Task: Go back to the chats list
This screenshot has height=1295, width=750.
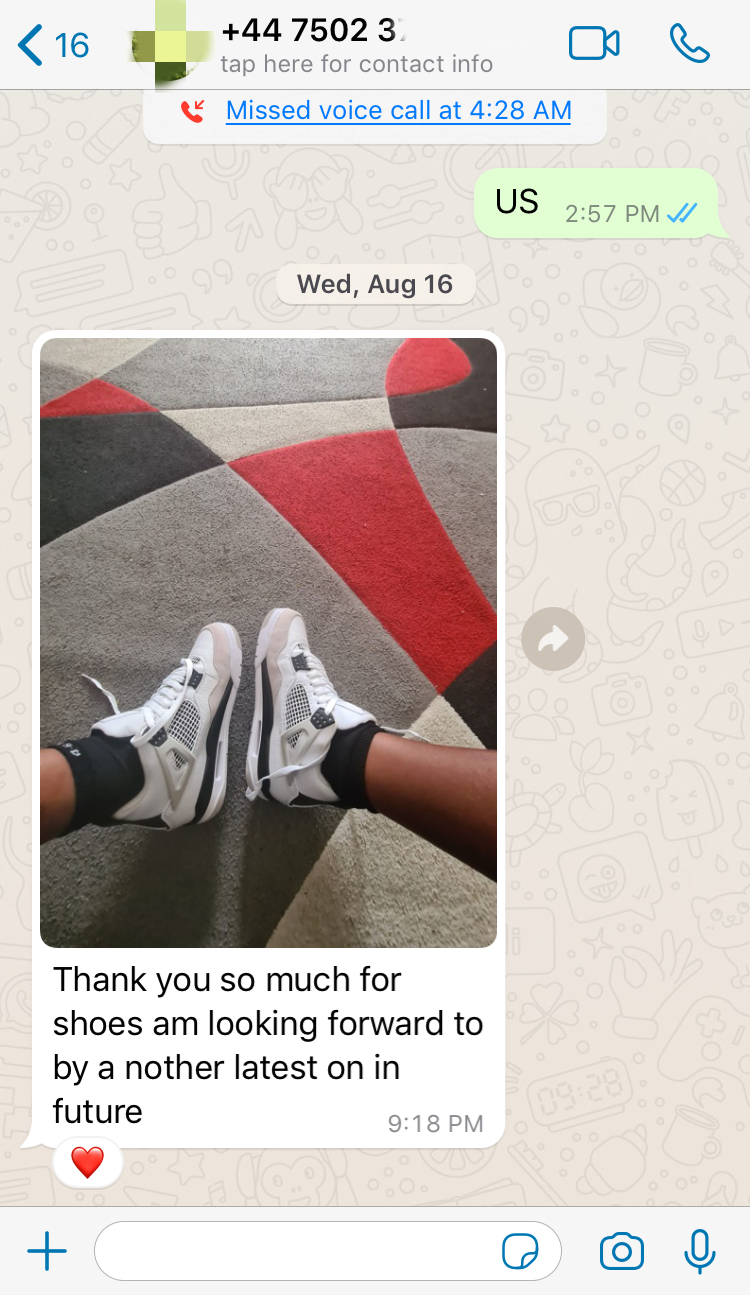Action: click(54, 45)
